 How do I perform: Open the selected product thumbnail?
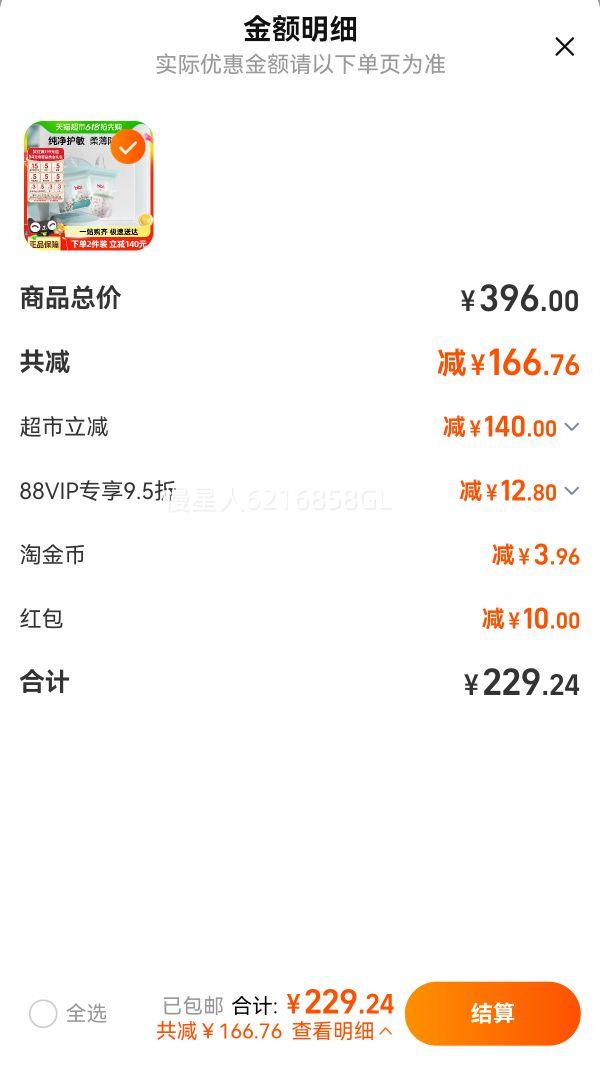point(88,185)
